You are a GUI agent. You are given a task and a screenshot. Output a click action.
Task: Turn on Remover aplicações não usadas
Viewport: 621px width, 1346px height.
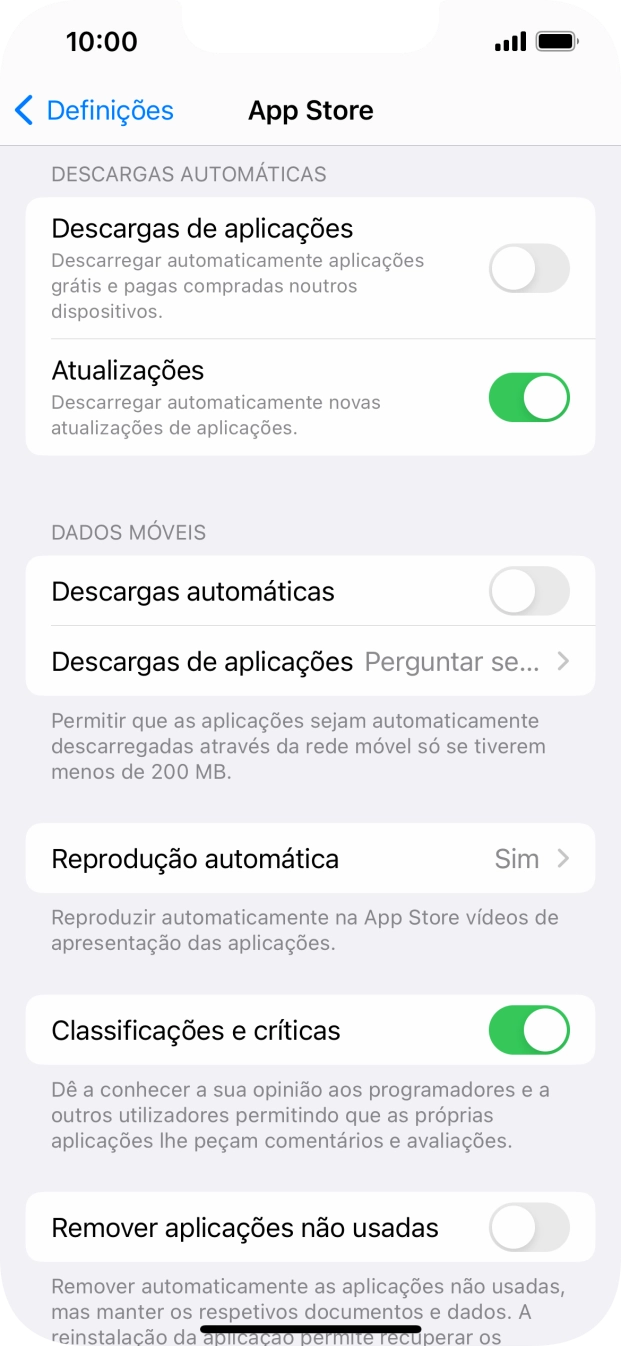528,1228
